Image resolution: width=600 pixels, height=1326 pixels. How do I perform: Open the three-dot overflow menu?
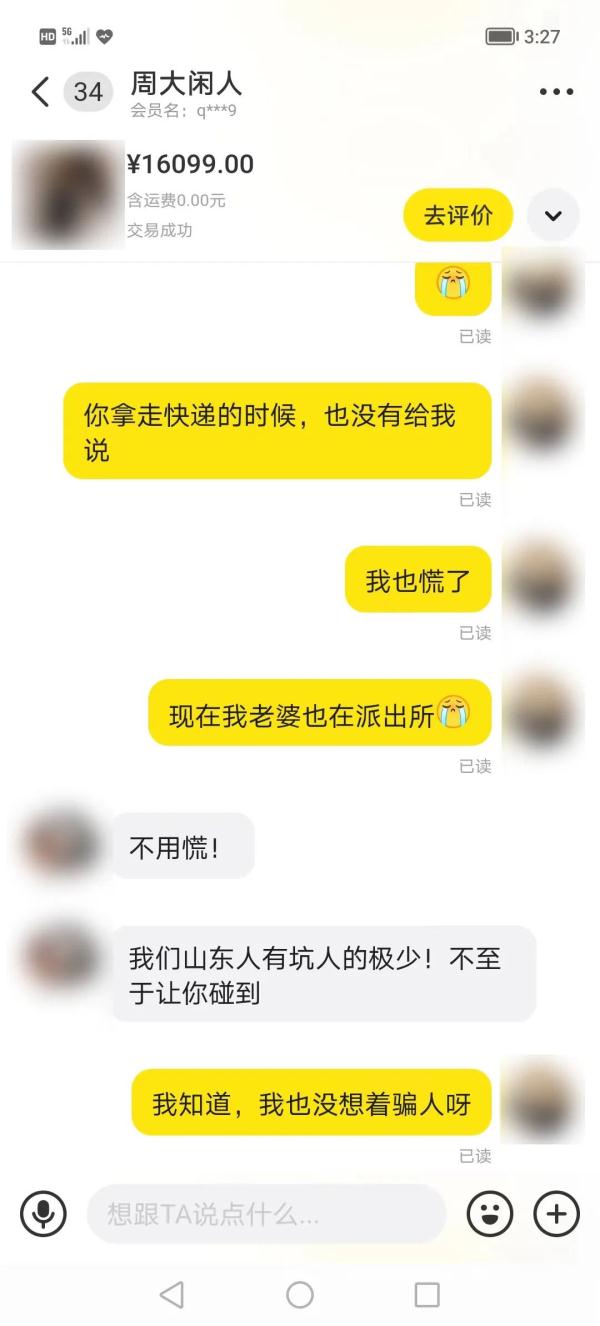click(556, 92)
